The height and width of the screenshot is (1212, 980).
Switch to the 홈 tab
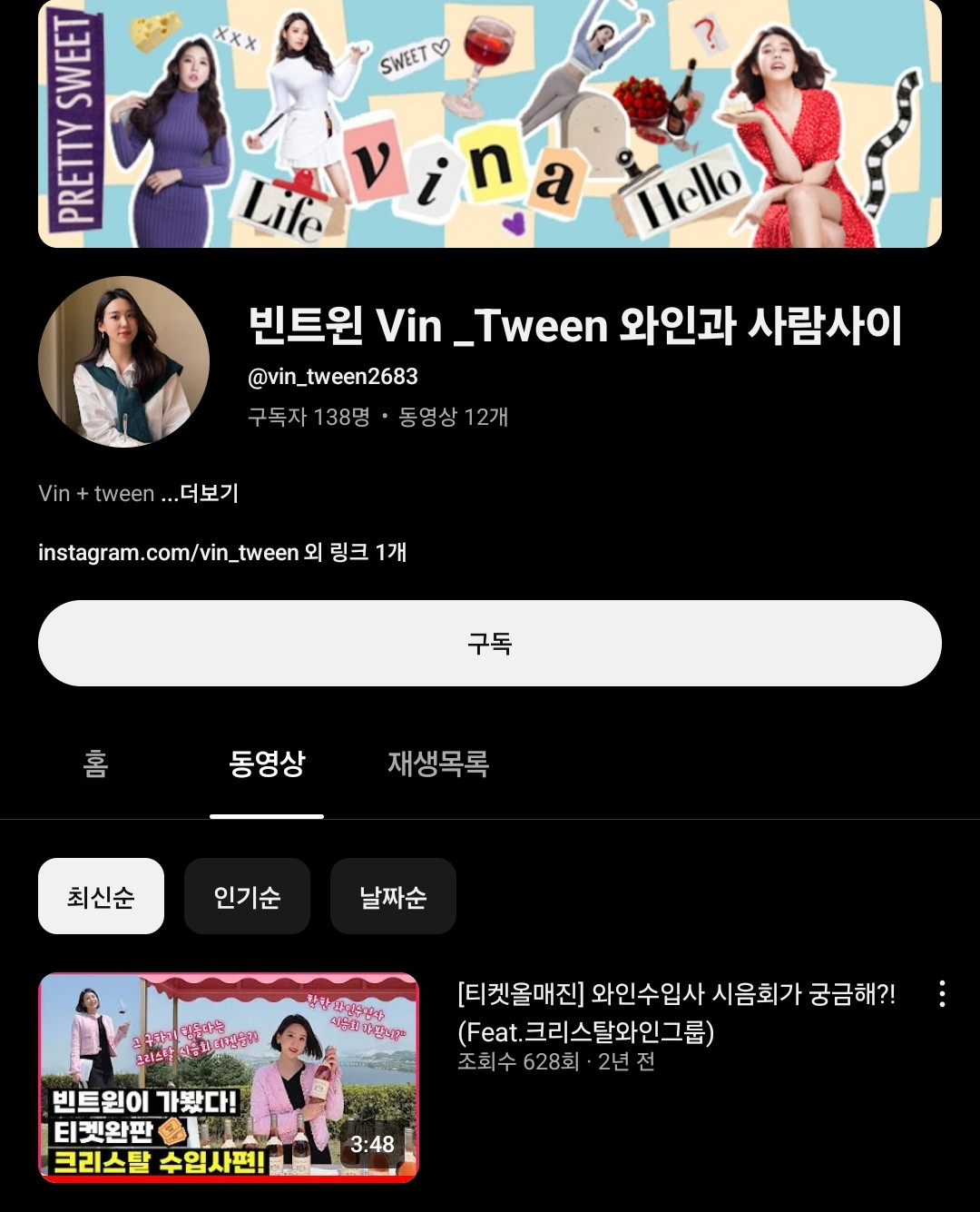pyautogui.click(x=95, y=764)
